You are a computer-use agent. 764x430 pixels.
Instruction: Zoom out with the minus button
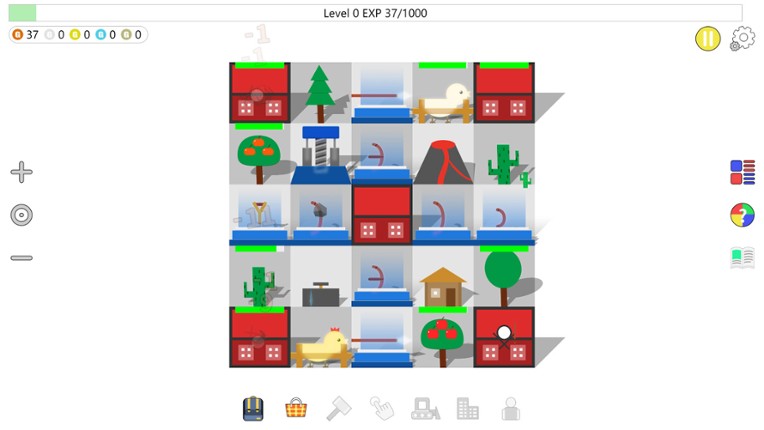(x=22, y=258)
